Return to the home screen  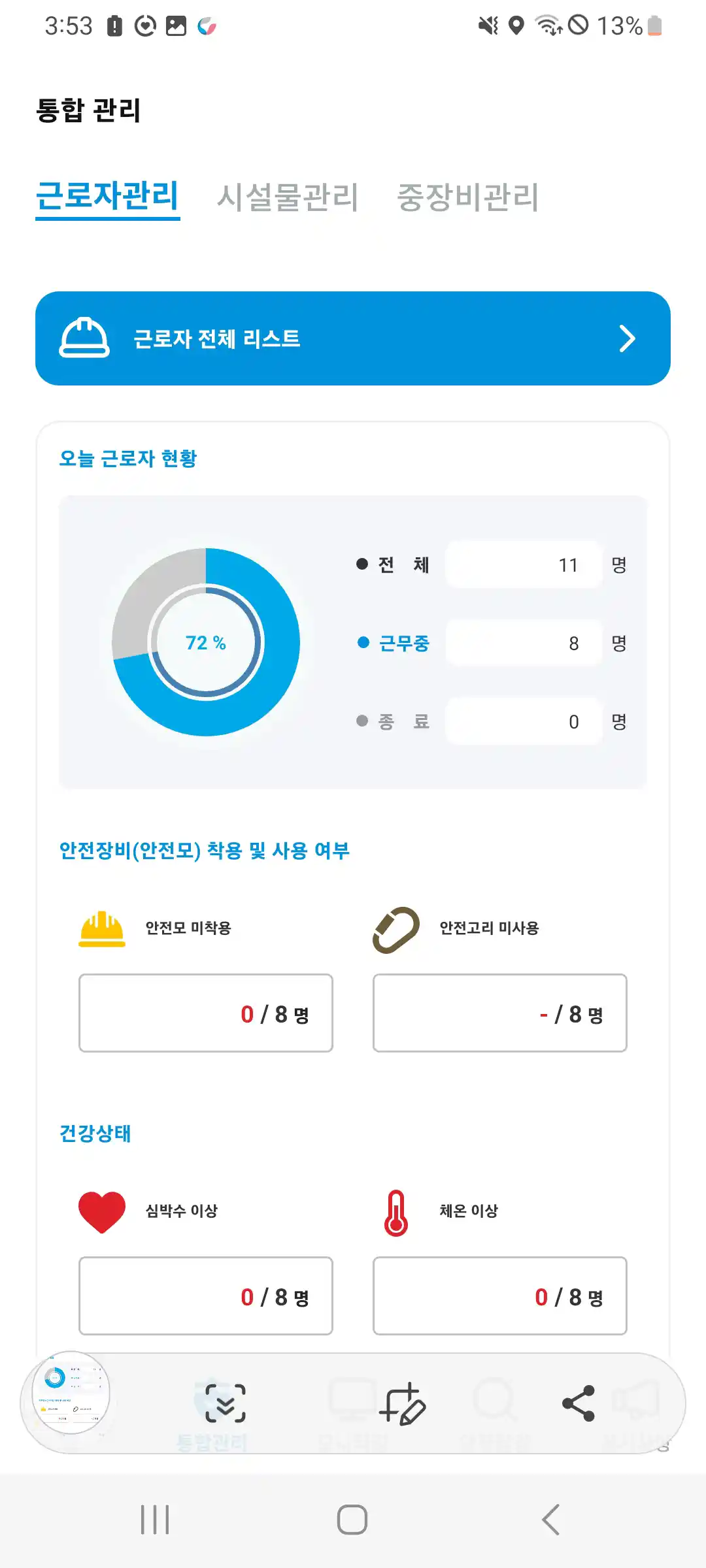[x=352, y=1520]
